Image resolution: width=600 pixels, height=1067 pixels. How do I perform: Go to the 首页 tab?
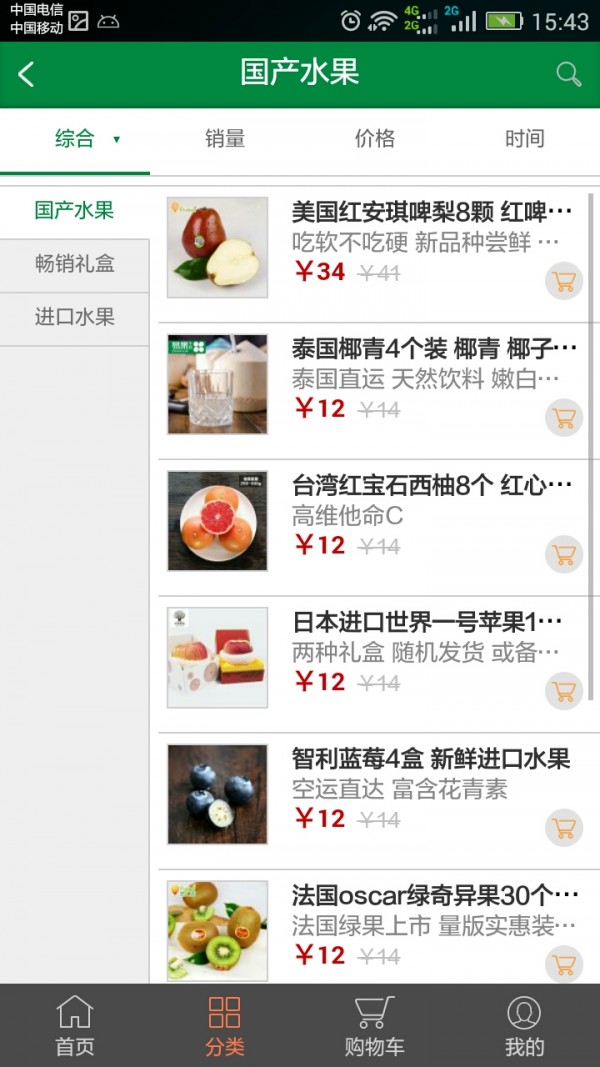point(75,1026)
